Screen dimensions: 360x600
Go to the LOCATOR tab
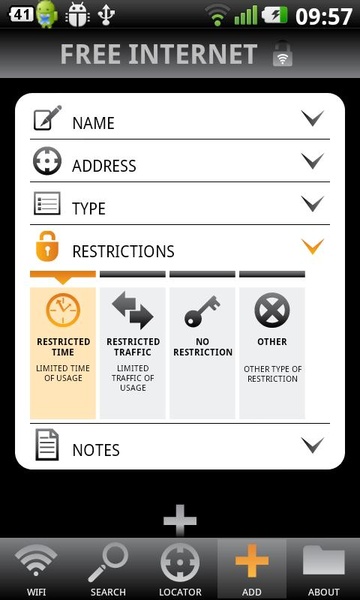point(180,569)
